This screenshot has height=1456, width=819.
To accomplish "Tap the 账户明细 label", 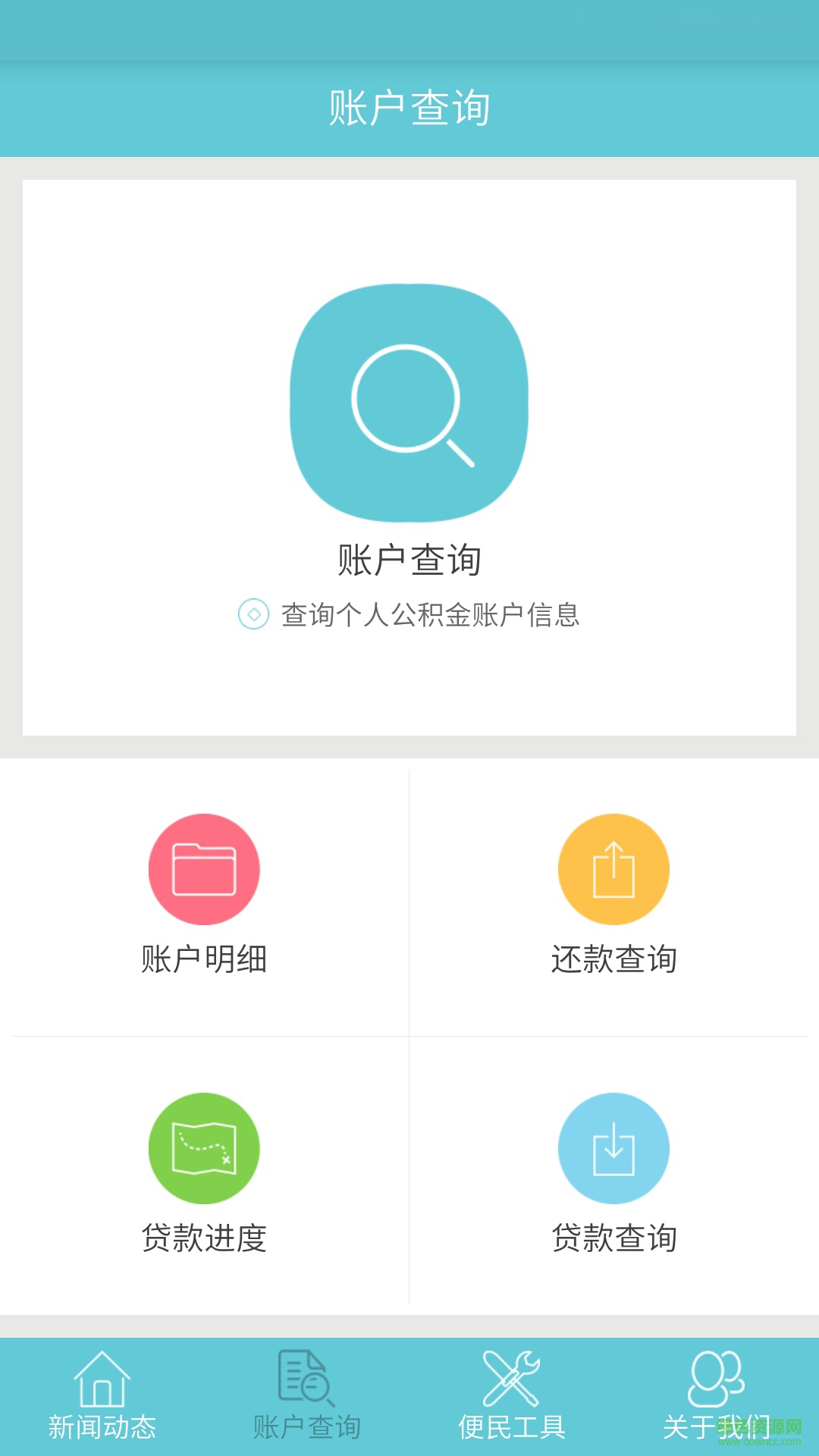I will [x=203, y=958].
